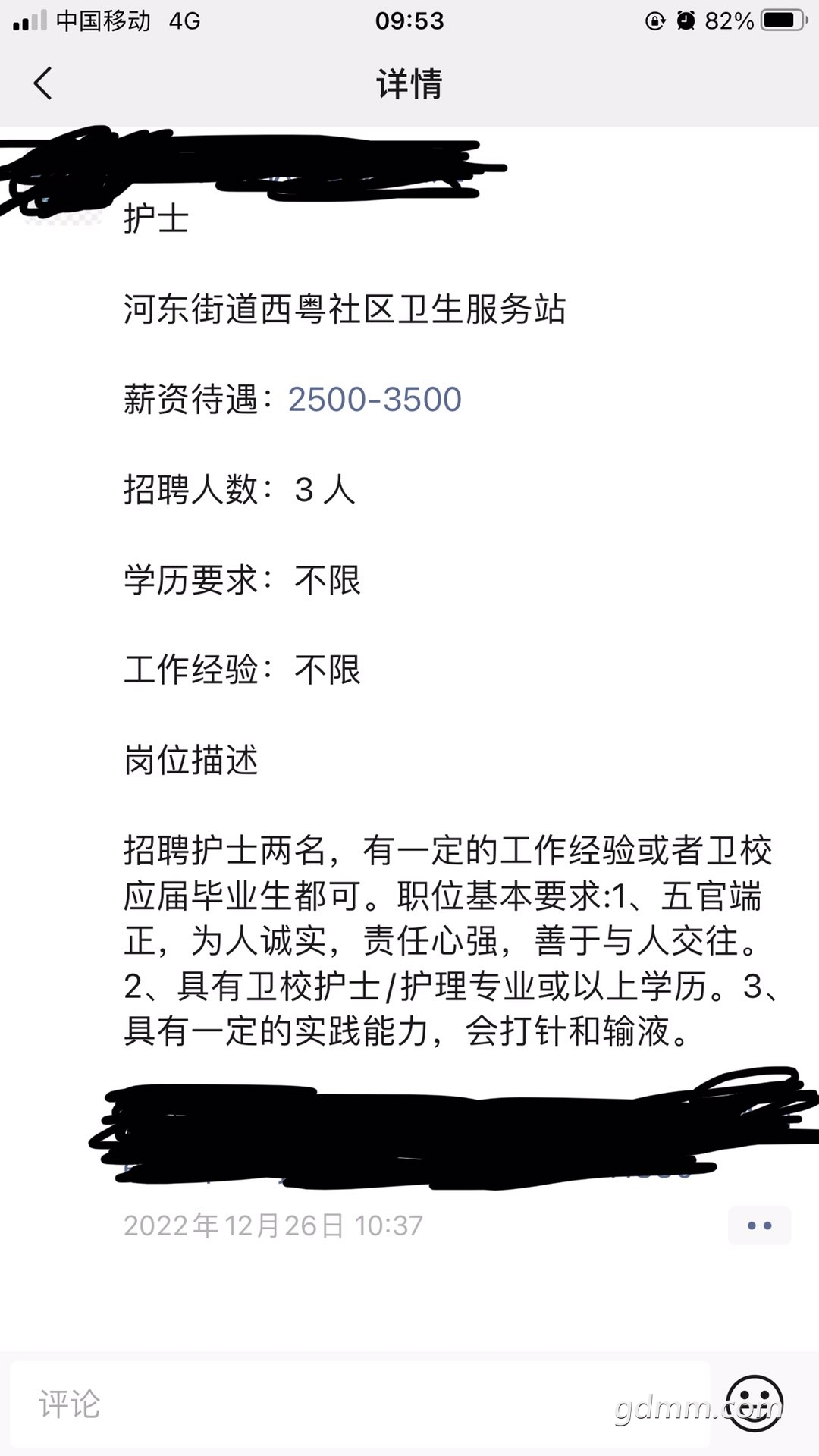Screen dimensions: 819x1456
Task: Tap the 2500-3500 salary link
Action: (x=375, y=400)
